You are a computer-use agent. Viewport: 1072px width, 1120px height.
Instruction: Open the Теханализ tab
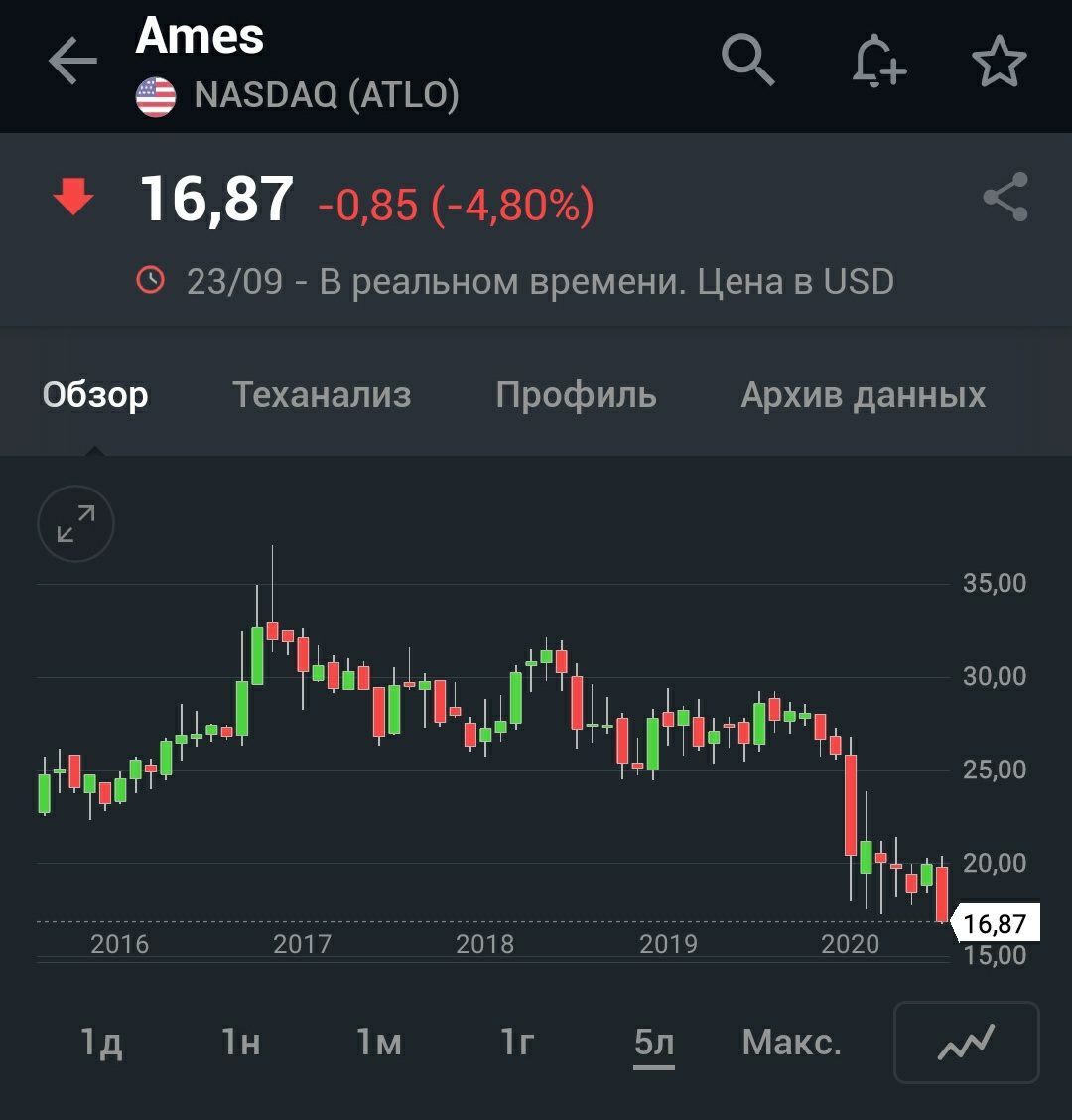tap(322, 395)
